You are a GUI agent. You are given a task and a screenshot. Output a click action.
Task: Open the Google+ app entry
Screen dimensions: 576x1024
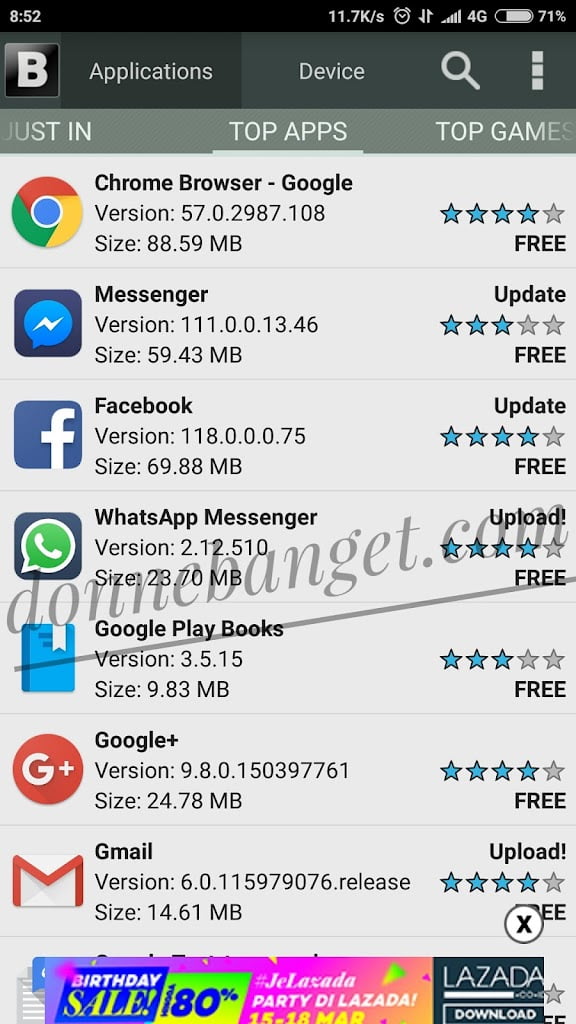(x=288, y=770)
